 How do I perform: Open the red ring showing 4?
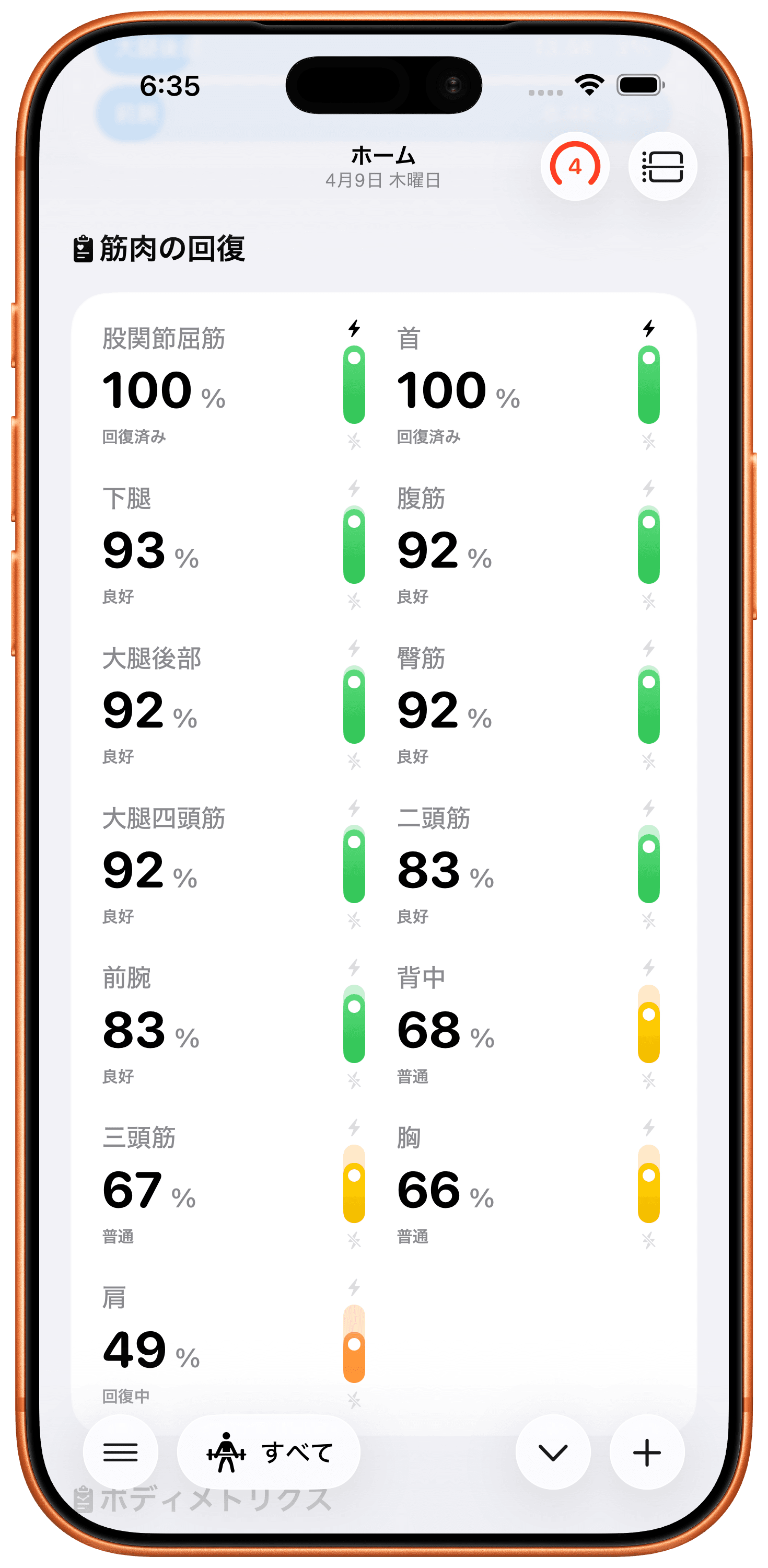point(575,166)
